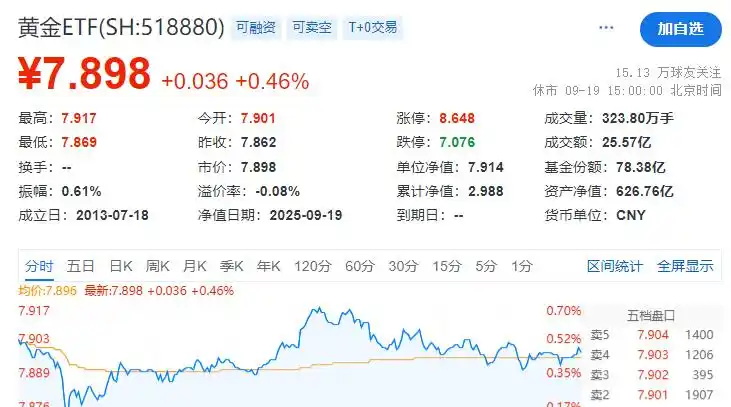This screenshot has height=407, width=731.
Task: Add 黄金ETF to watchlist with 加自选
Action: (x=680, y=28)
